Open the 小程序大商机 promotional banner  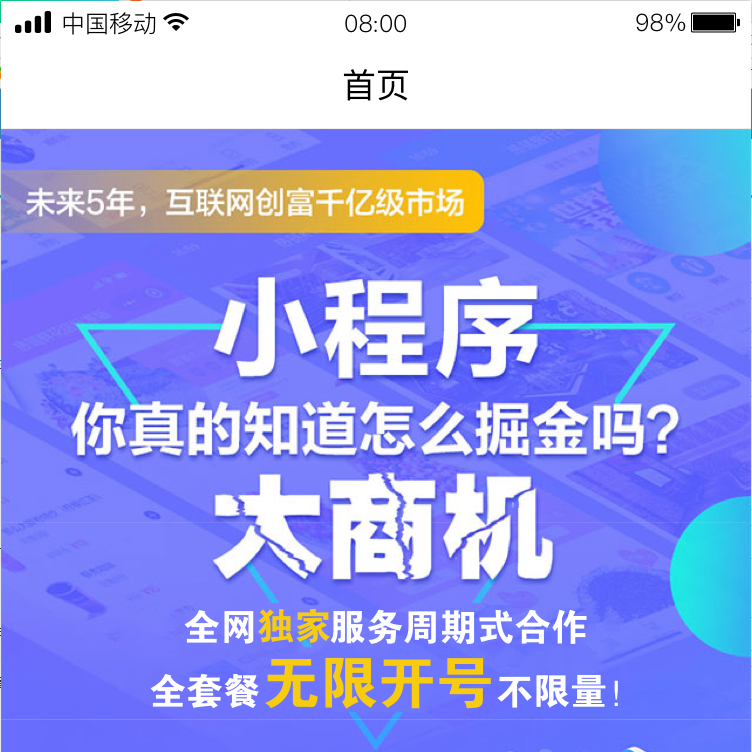[376, 440]
